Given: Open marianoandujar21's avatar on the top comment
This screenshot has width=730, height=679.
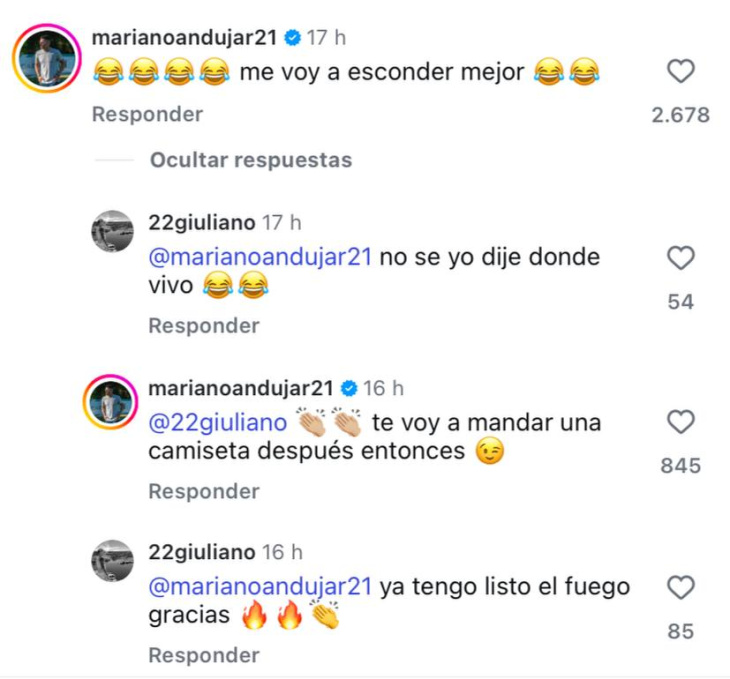Looking at the screenshot, I should click(x=46, y=57).
